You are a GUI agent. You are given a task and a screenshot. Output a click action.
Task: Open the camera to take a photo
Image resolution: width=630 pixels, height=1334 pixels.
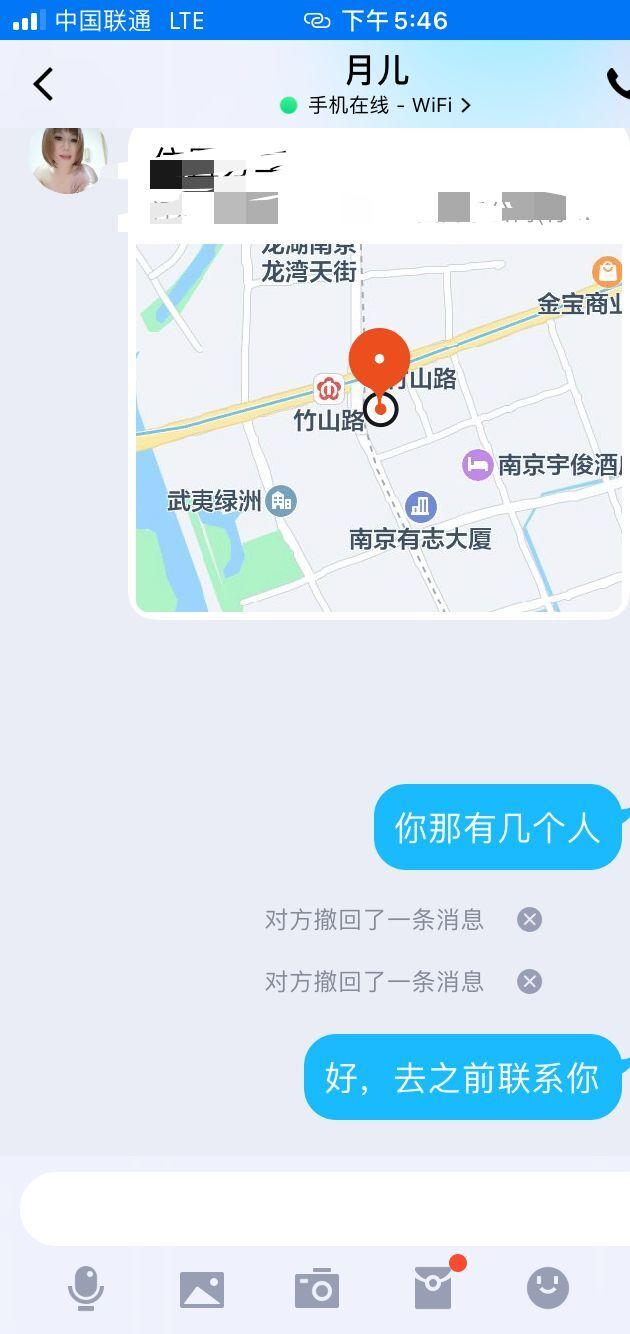317,1289
